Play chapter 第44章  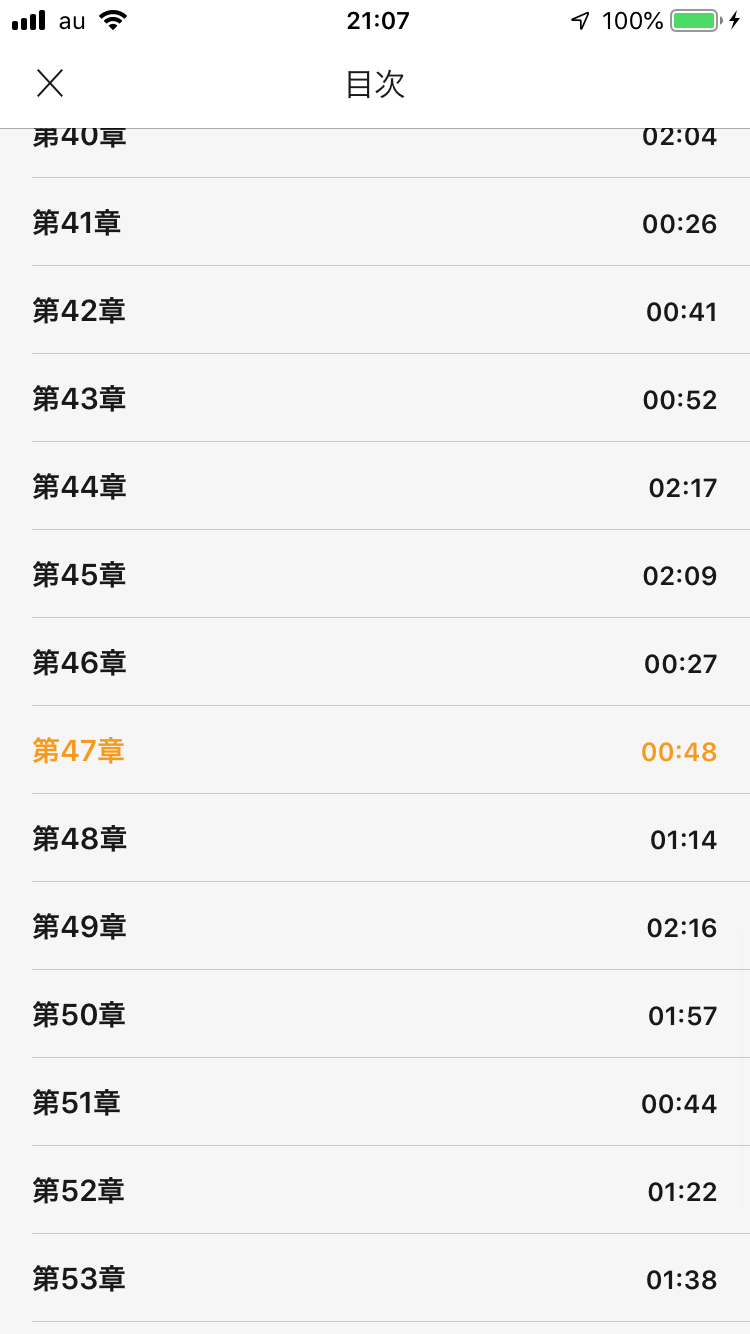[x=375, y=486]
